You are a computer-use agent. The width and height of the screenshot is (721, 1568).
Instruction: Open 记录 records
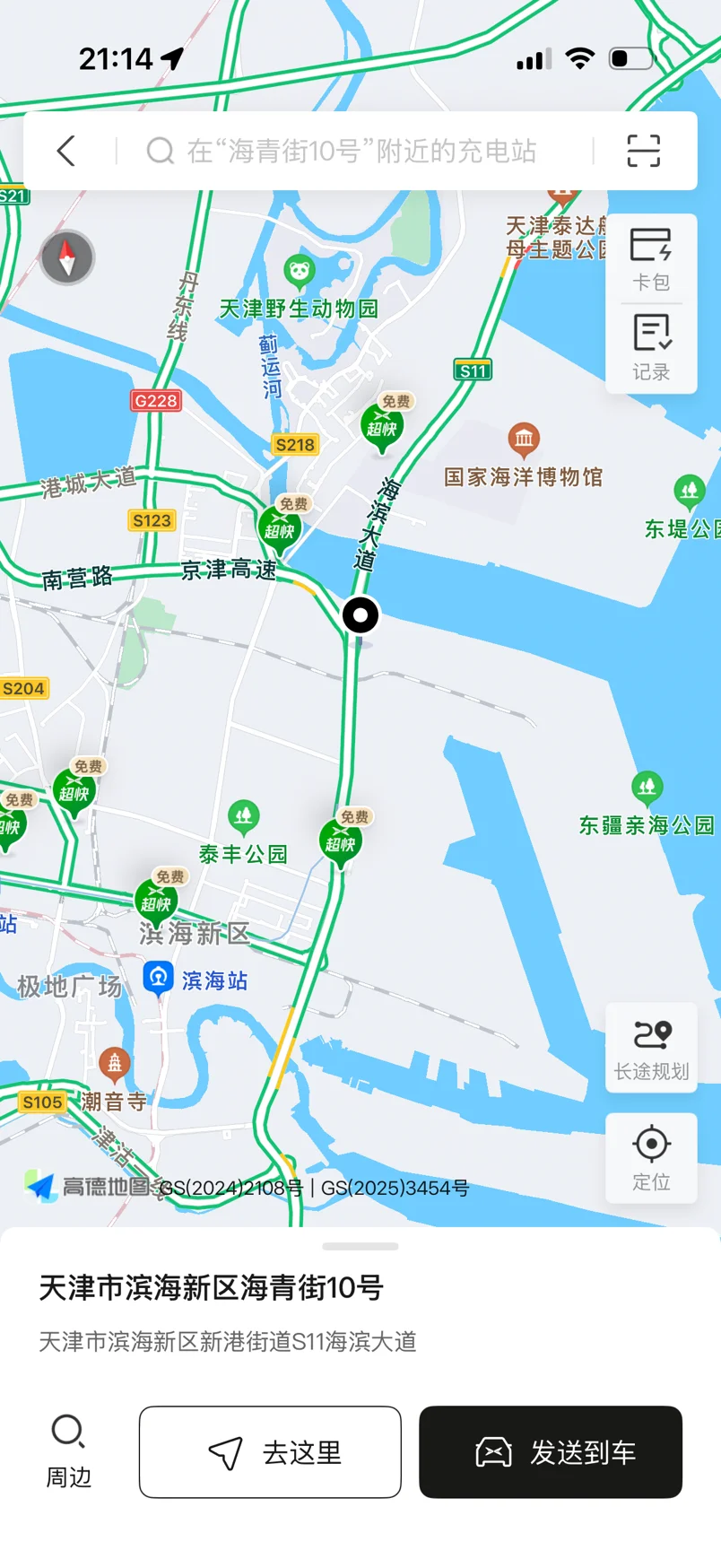pos(651,348)
